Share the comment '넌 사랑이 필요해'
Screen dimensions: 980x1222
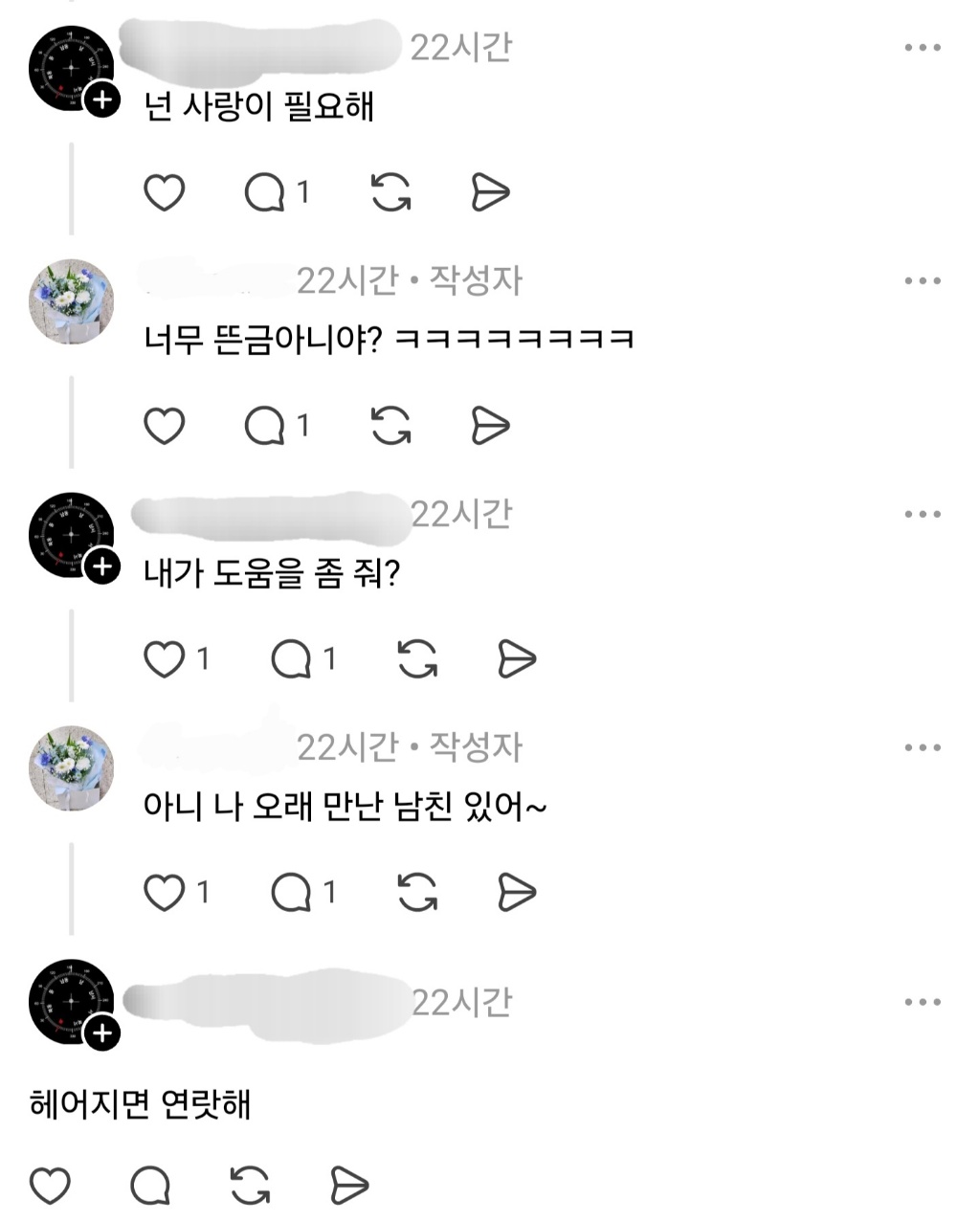pos(490,192)
